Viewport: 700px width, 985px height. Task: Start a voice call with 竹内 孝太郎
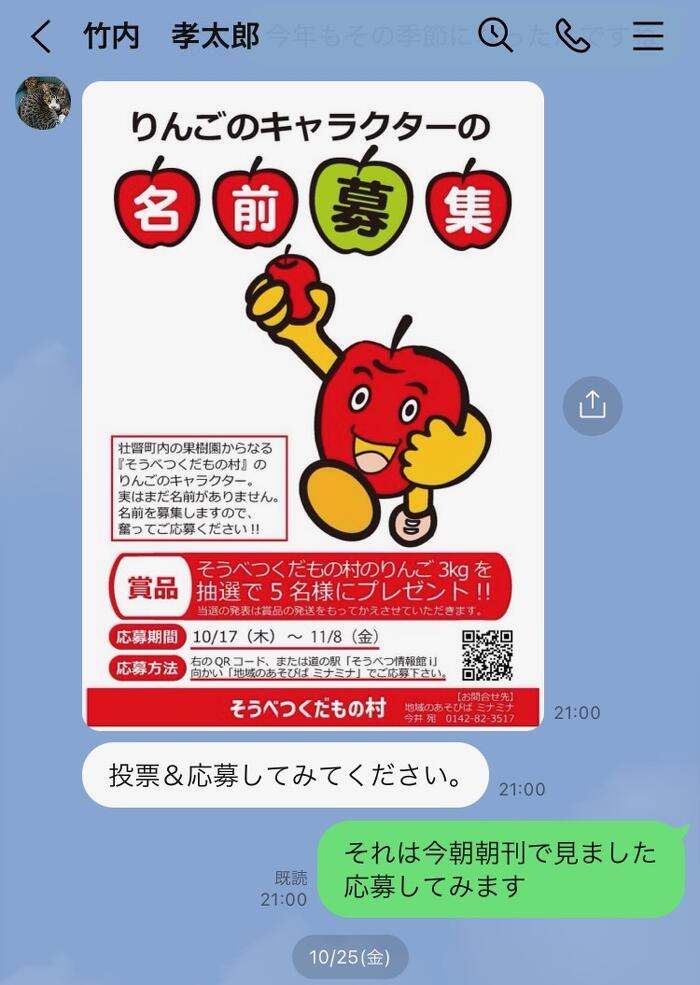point(572,36)
